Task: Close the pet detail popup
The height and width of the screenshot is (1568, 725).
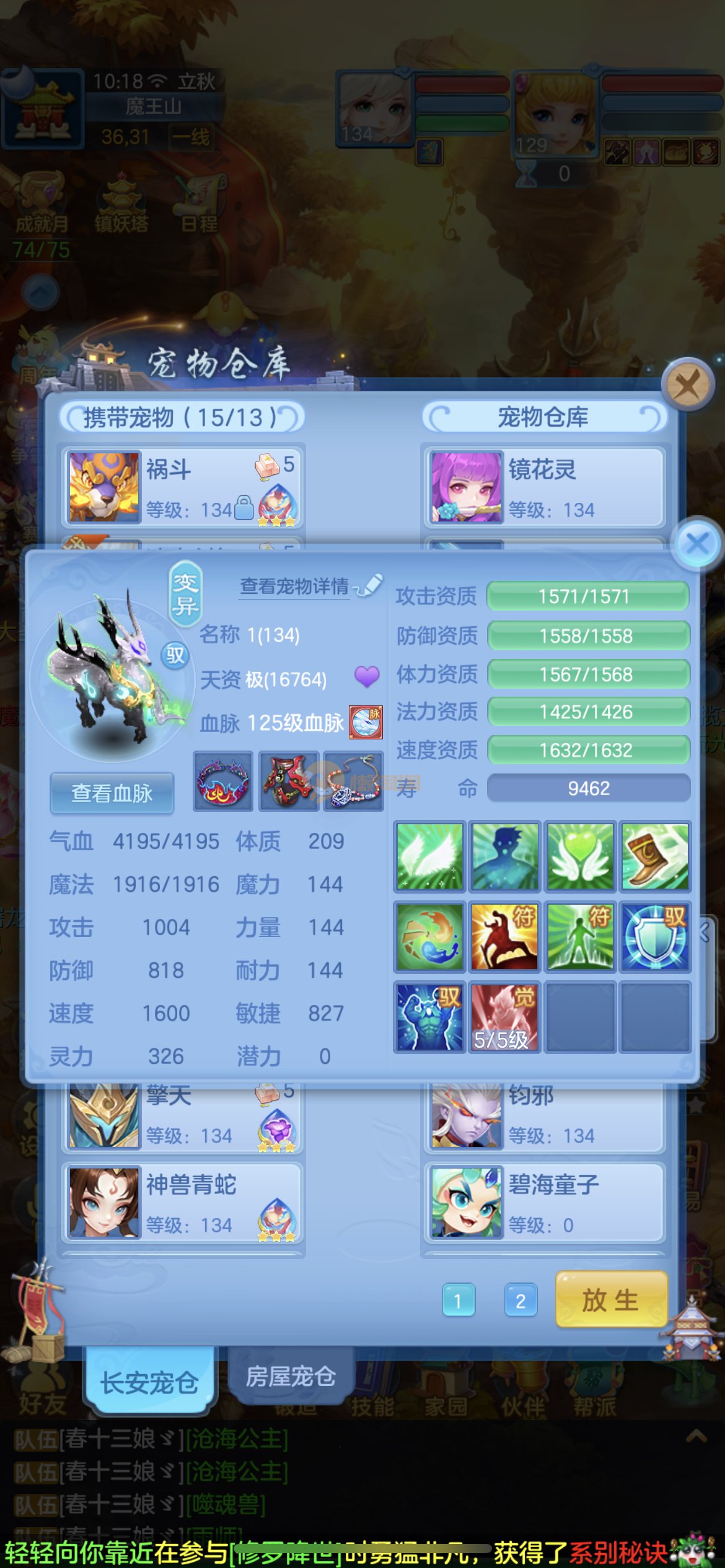Action: [698, 544]
